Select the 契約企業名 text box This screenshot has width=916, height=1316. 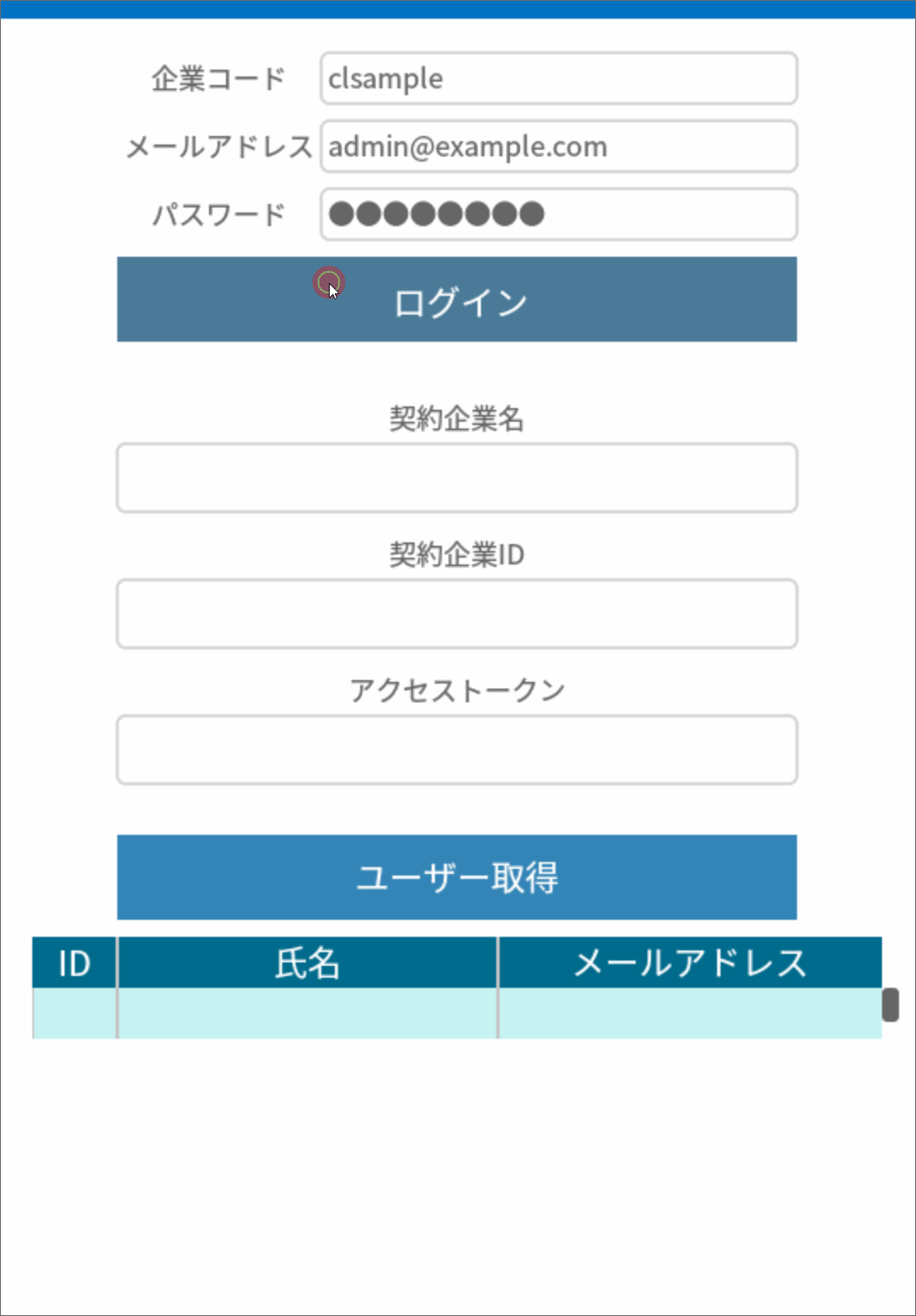click(457, 478)
